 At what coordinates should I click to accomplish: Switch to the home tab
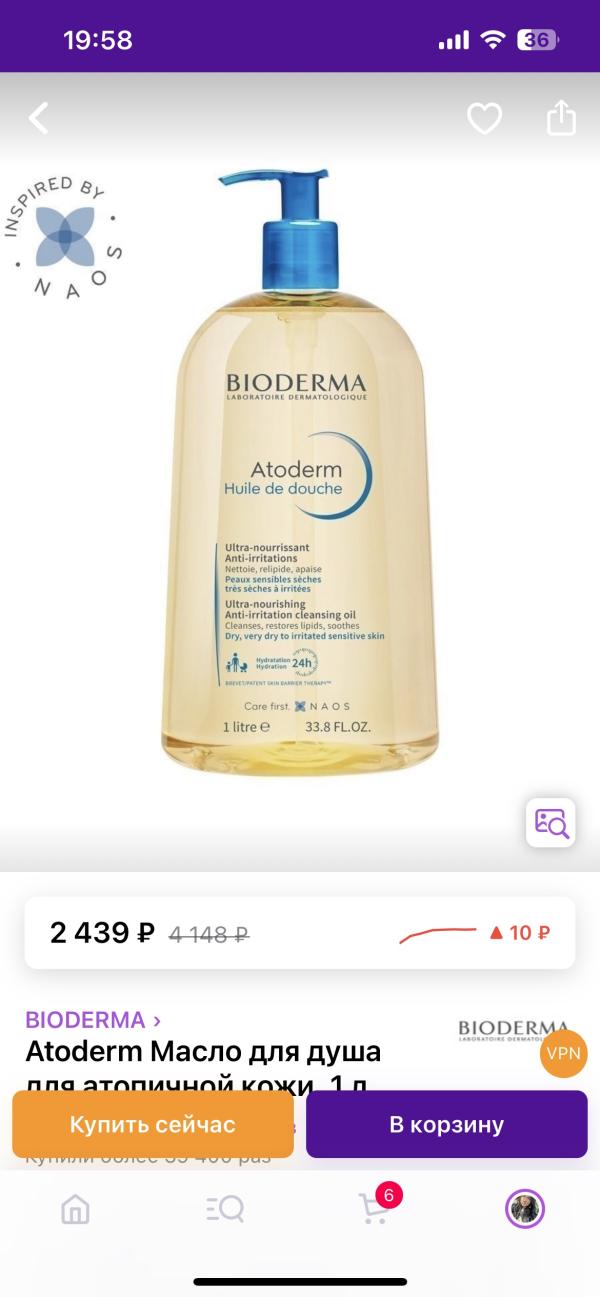click(x=75, y=1209)
